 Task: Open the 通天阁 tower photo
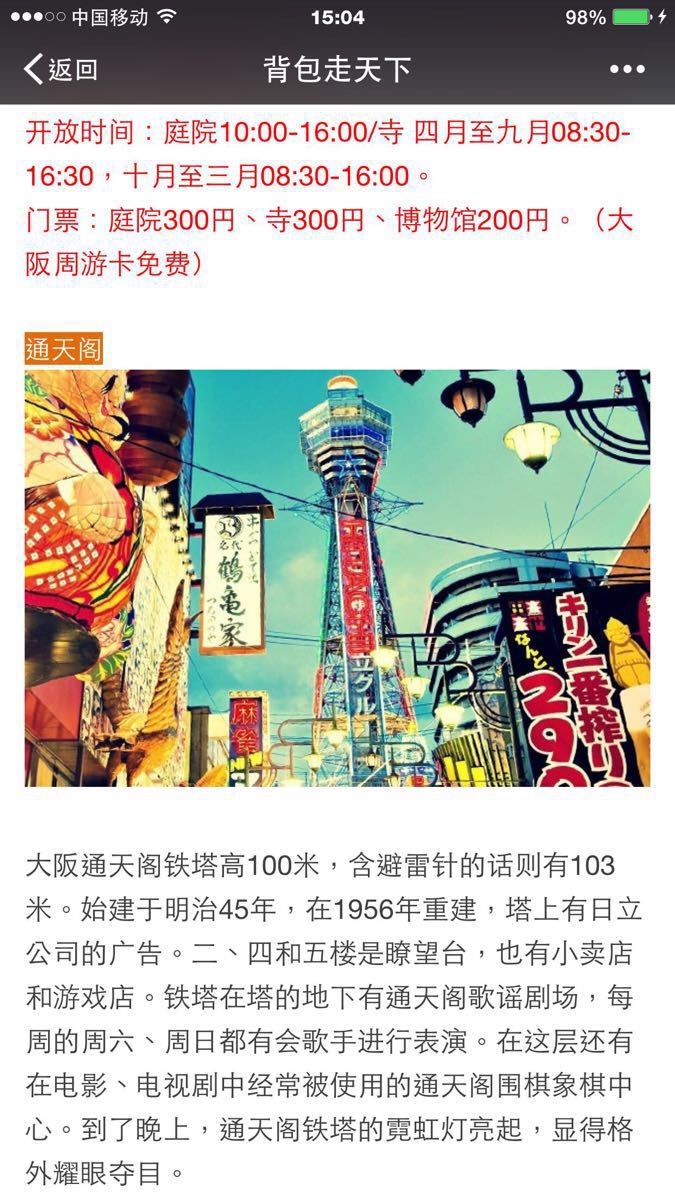[x=337, y=578]
